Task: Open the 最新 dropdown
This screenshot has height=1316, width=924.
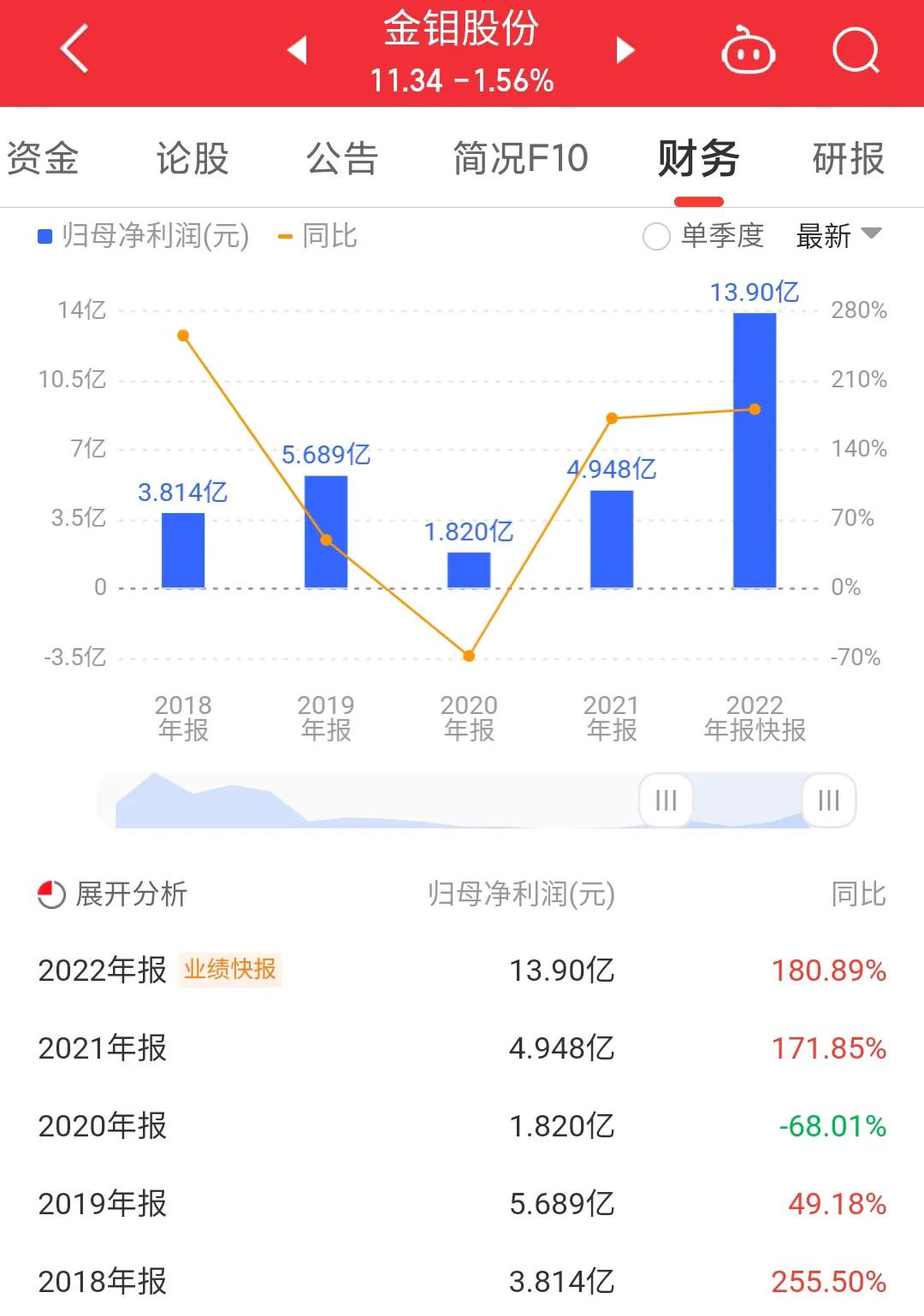Action: [838, 236]
